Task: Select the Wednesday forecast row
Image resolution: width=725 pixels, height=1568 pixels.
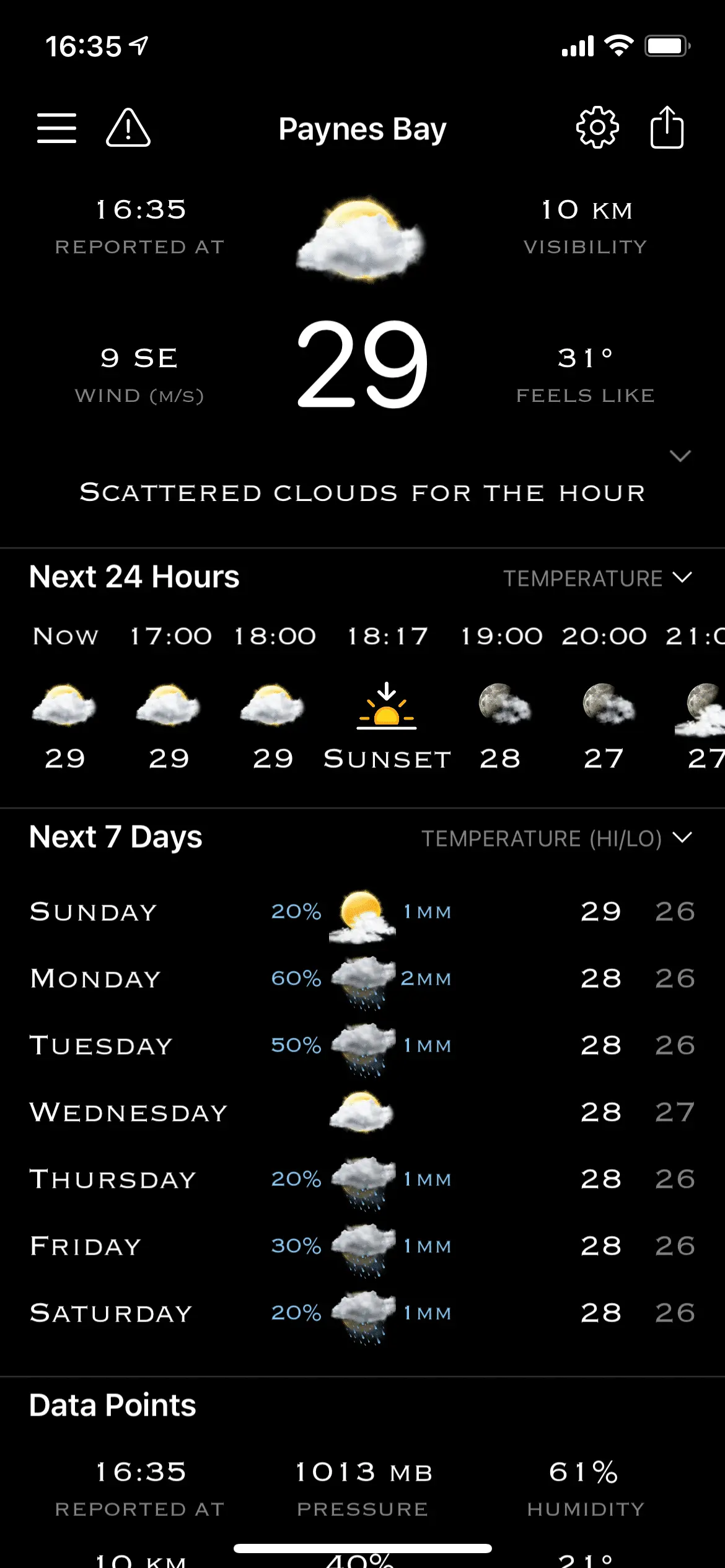Action: coord(362,1113)
